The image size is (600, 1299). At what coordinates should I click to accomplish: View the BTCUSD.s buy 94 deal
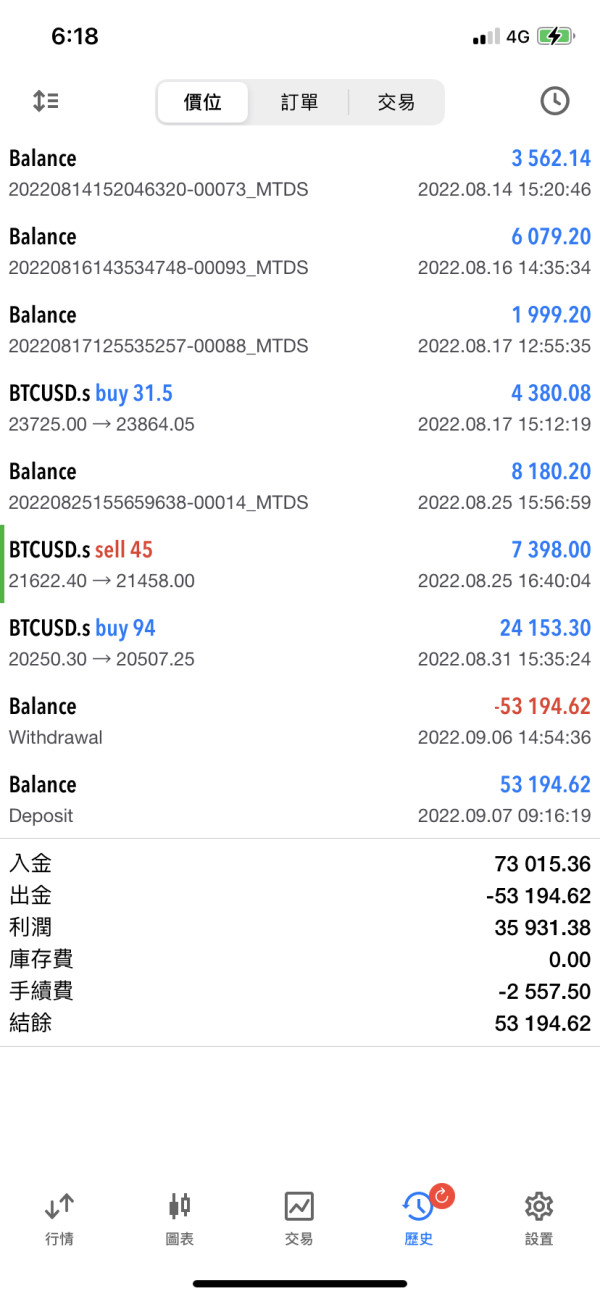point(300,642)
